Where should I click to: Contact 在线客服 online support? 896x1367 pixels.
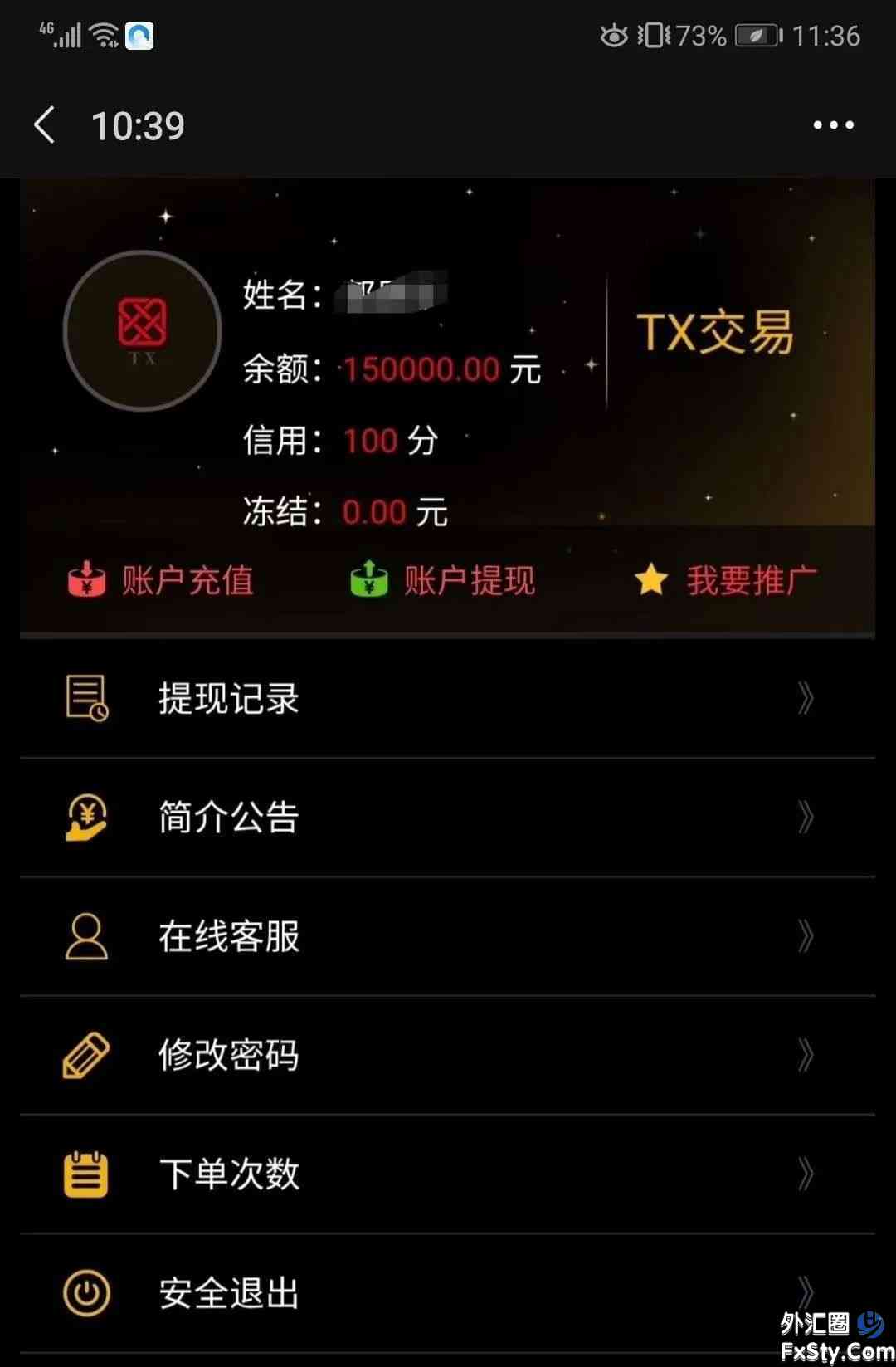click(x=447, y=936)
